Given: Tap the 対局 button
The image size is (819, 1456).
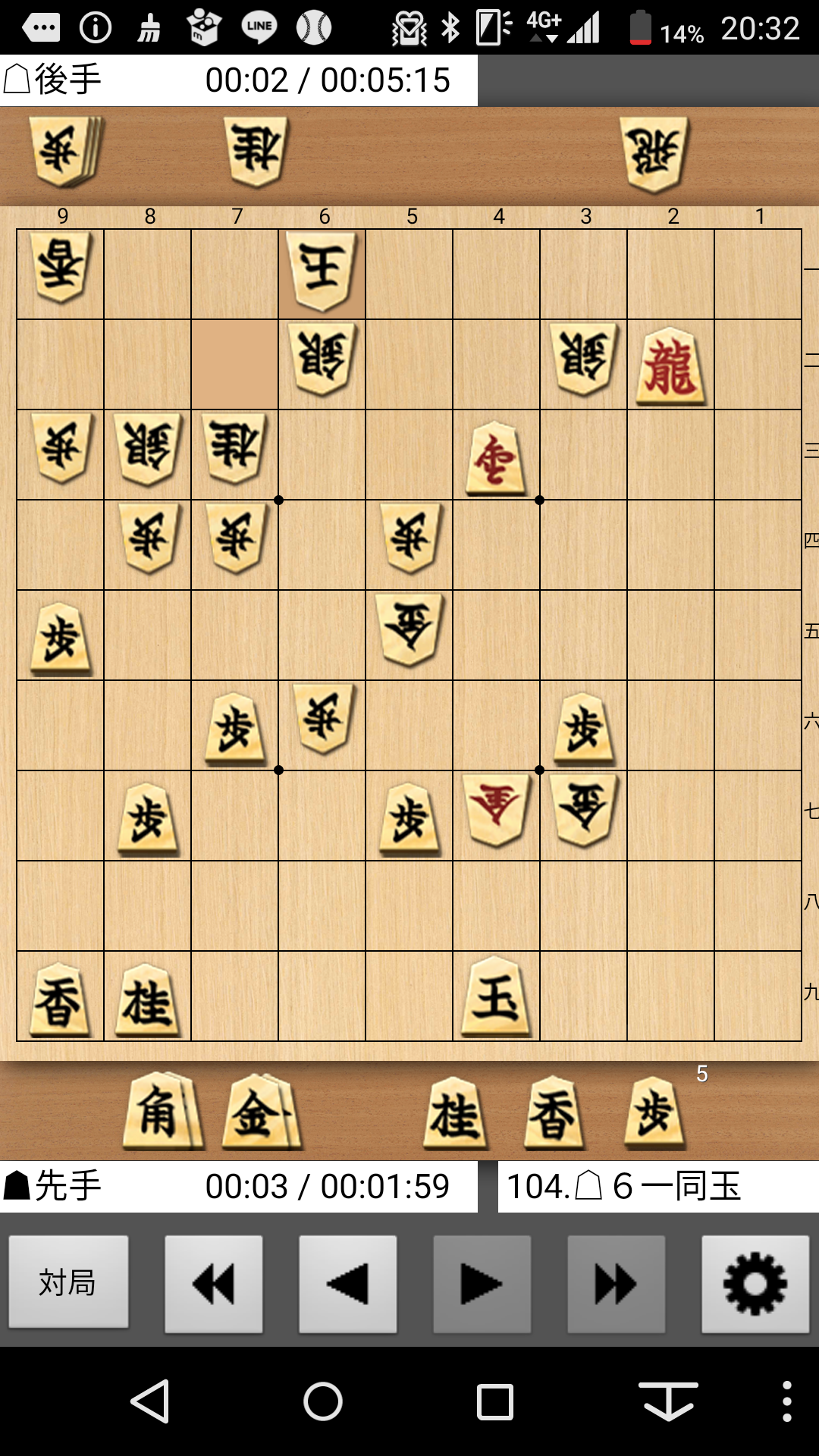Looking at the screenshot, I should 68,1283.
